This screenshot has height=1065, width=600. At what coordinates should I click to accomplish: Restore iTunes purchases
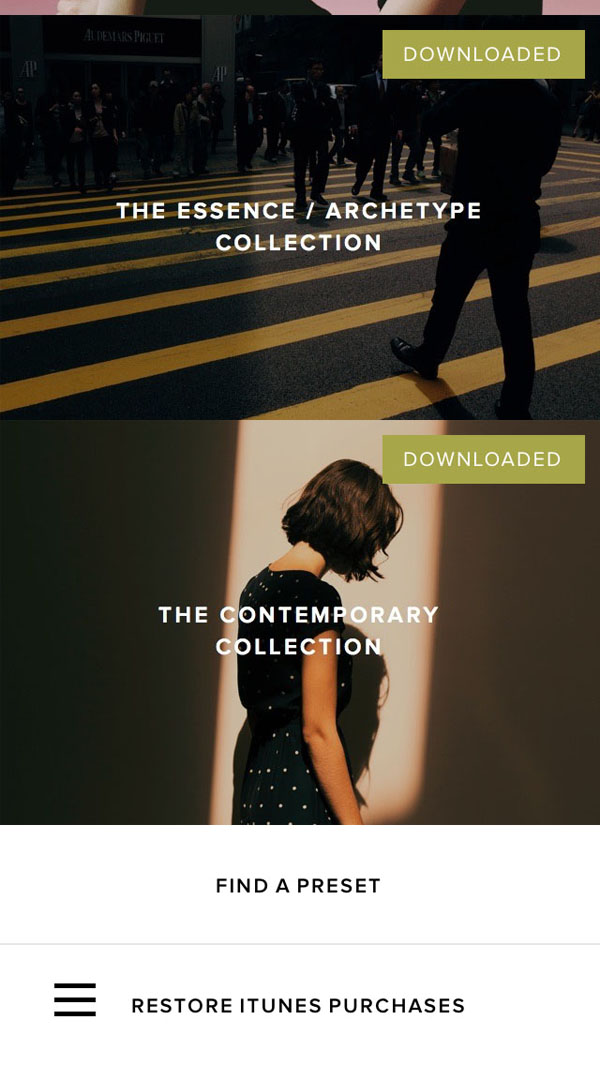[298, 1006]
